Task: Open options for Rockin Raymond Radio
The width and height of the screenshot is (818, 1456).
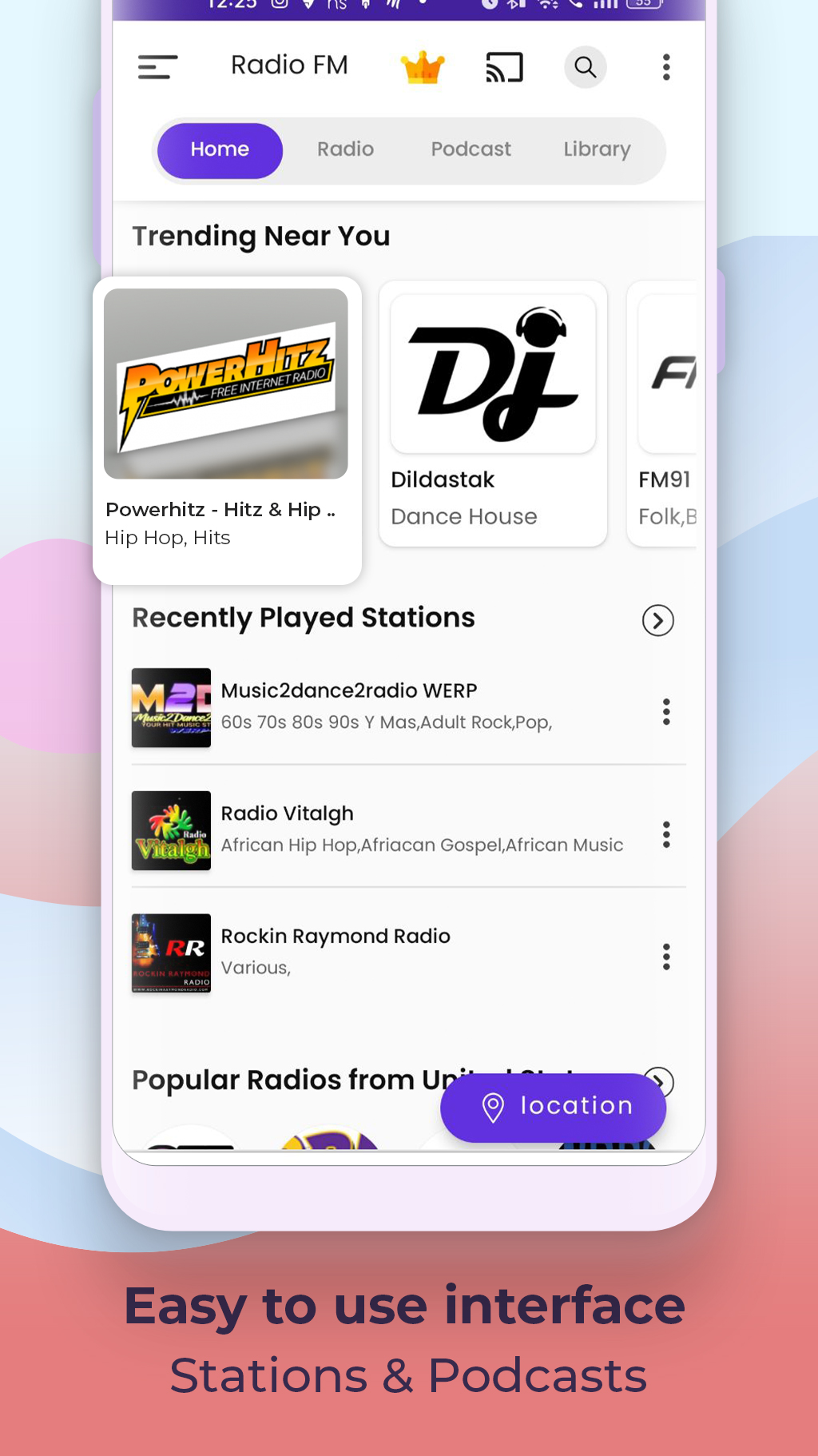Action: pos(666,956)
